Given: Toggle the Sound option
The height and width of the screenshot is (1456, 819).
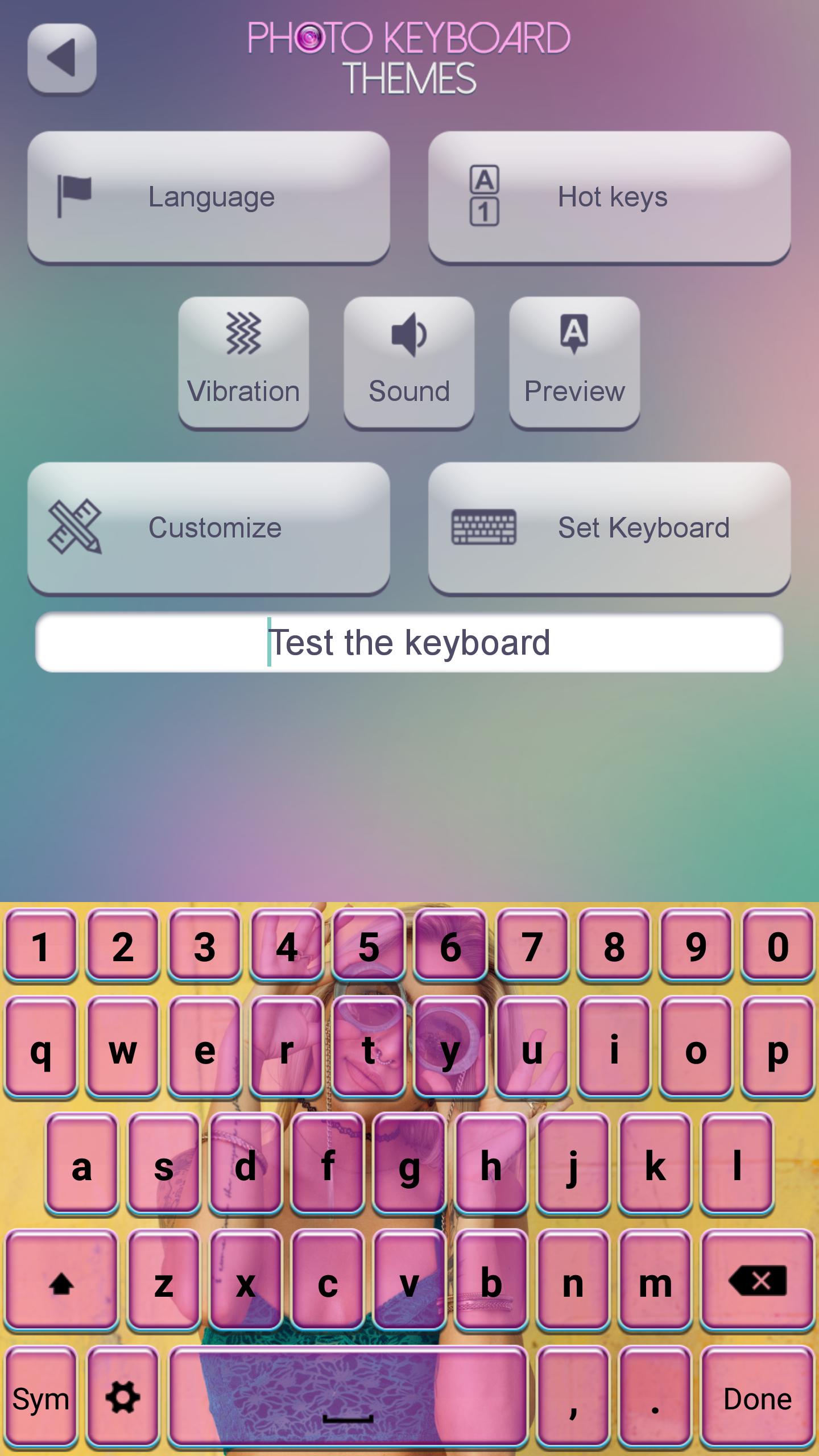Looking at the screenshot, I should (409, 362).
